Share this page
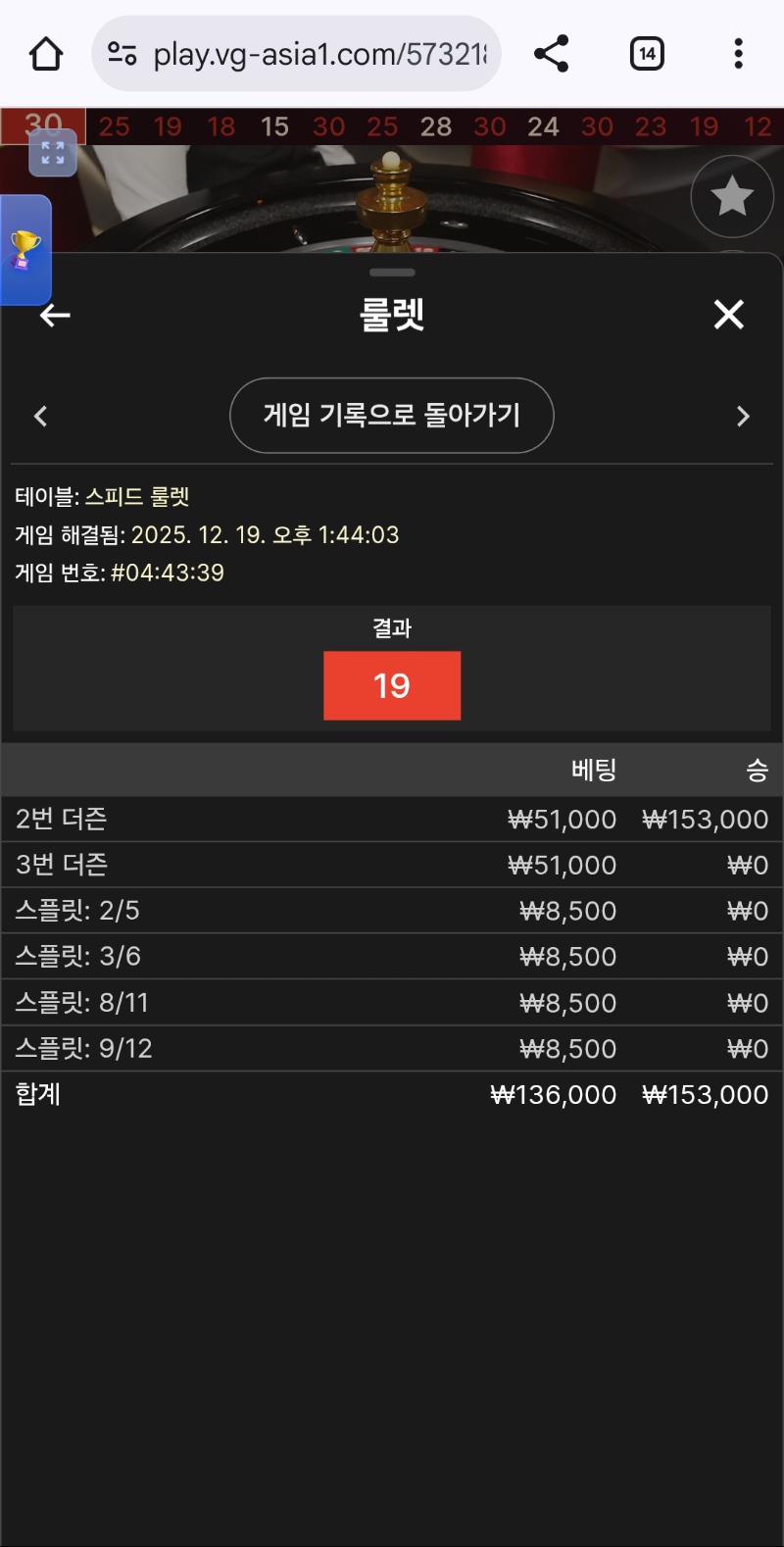Image resolution: width=784 pixels, height=1547 pixels. pos(552,54)
